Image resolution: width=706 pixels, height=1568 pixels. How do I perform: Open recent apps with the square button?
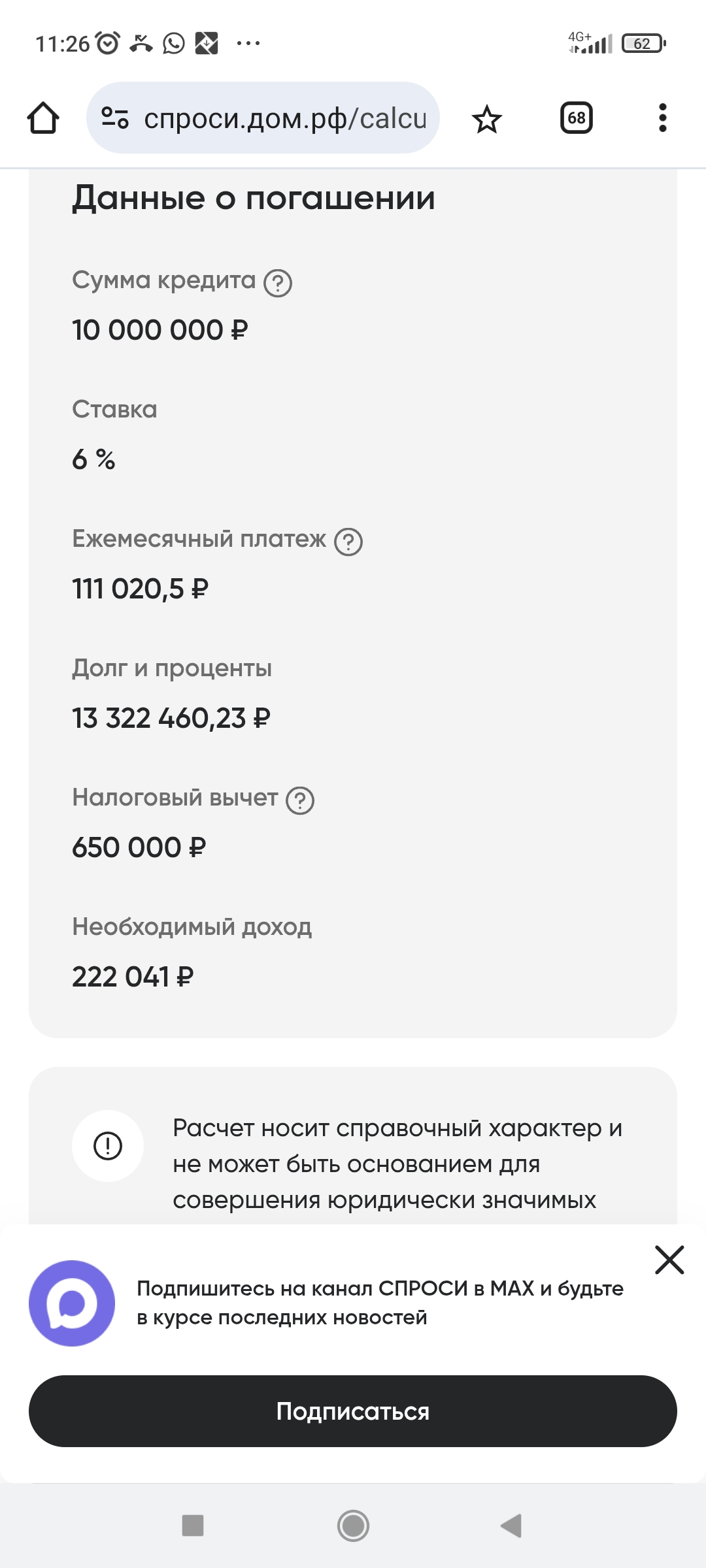click(193, 1526)
